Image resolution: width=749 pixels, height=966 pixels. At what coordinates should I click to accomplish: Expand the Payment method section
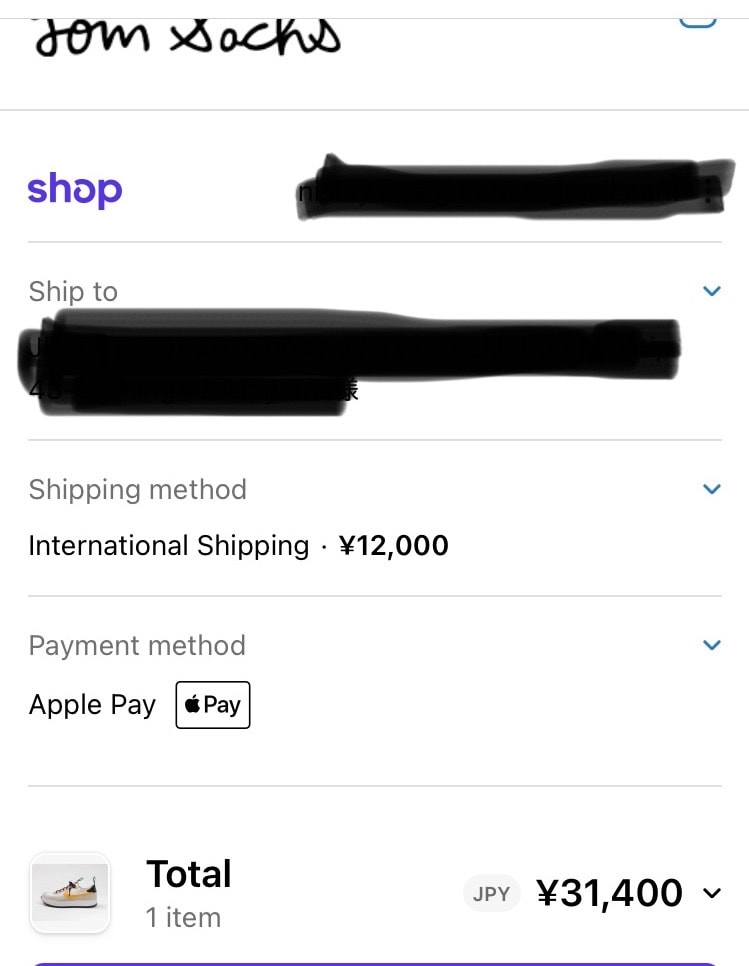(x=711, y=645)
